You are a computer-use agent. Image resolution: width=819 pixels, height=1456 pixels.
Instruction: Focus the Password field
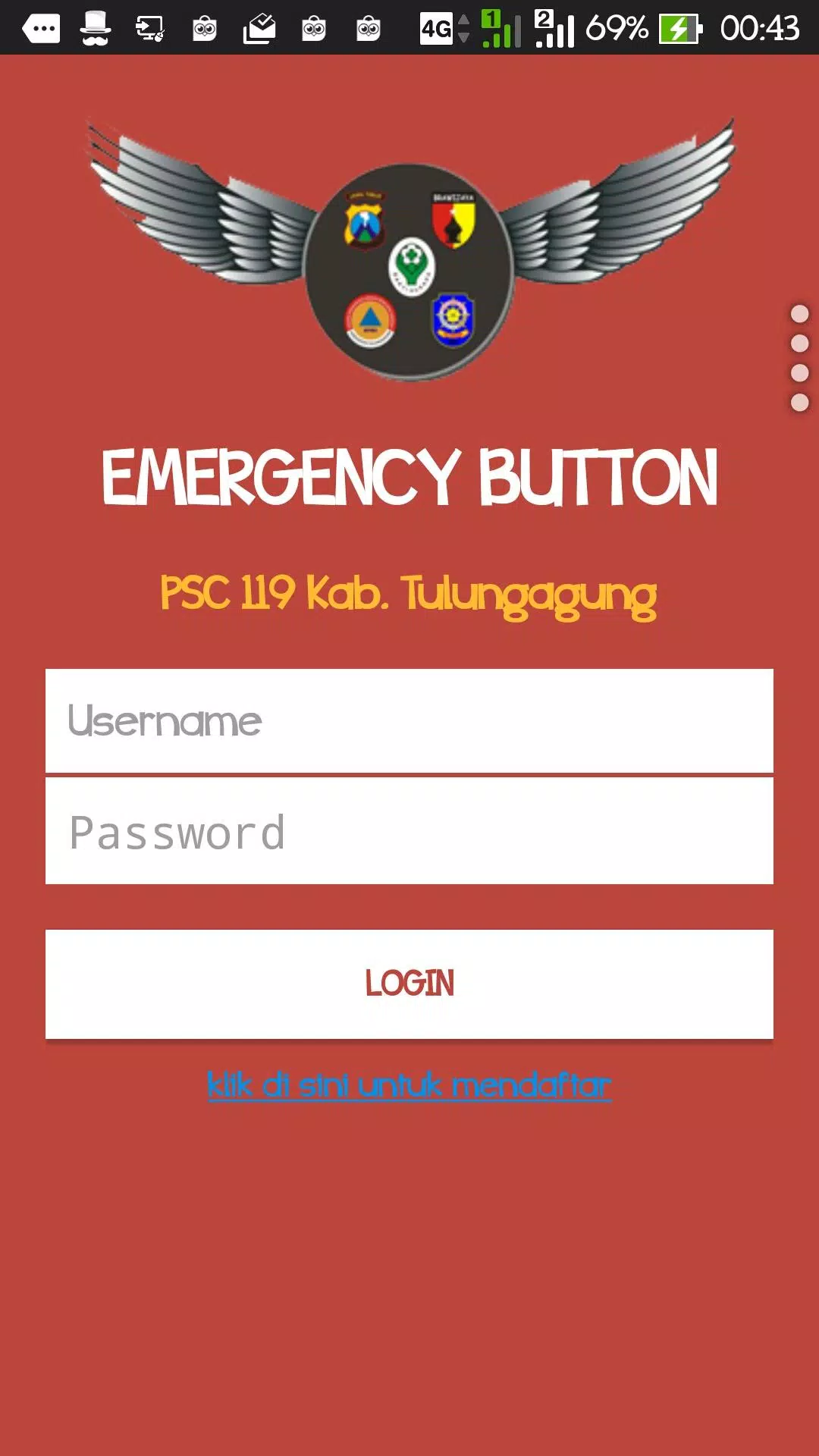coord(409,831)
